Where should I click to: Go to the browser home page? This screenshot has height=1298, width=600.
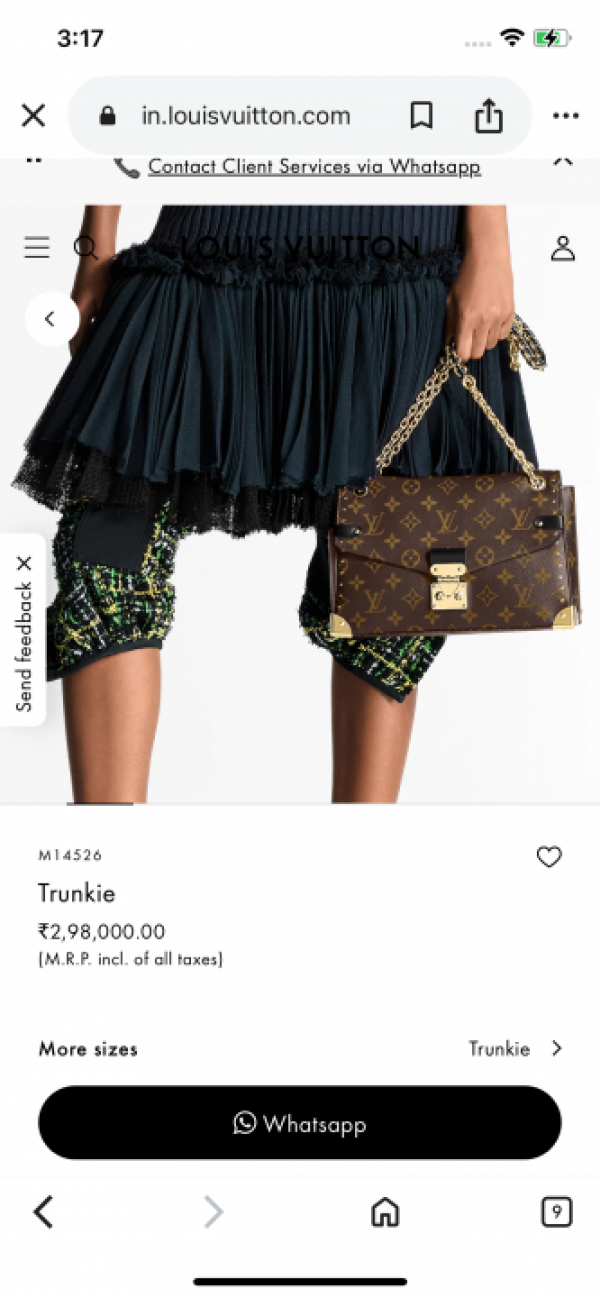385,1212
